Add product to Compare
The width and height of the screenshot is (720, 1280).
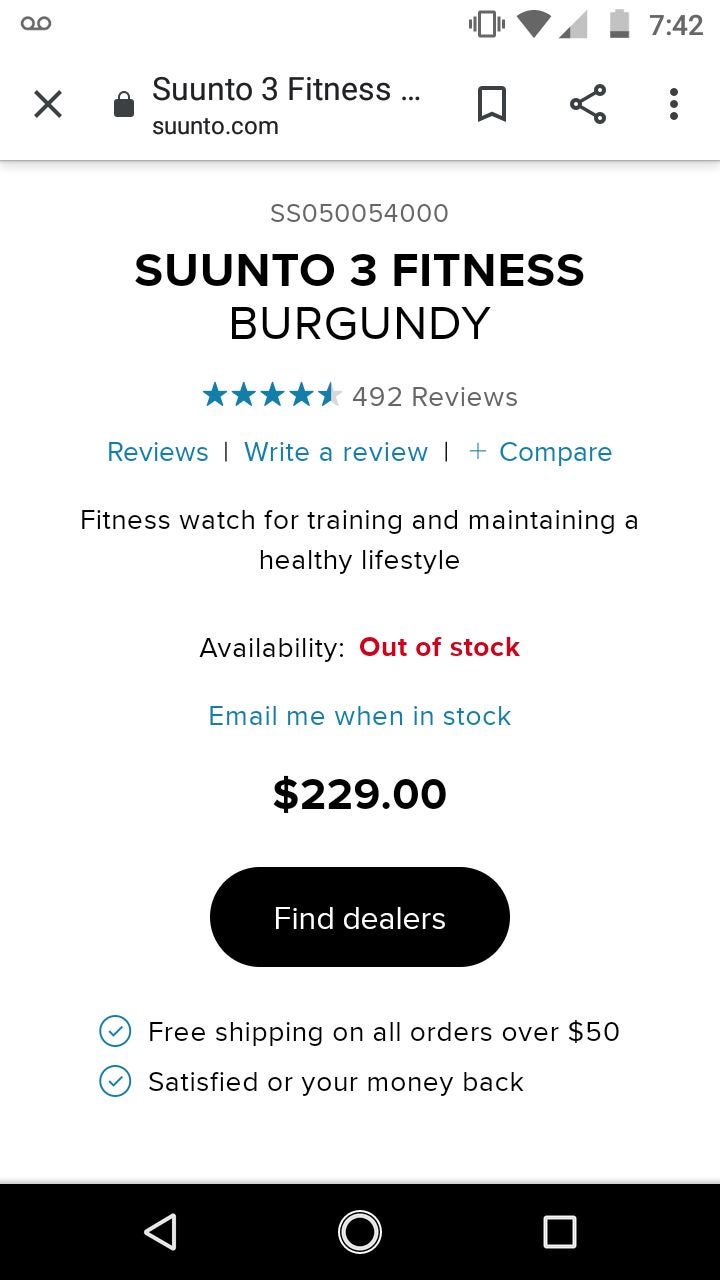point(540,452)
